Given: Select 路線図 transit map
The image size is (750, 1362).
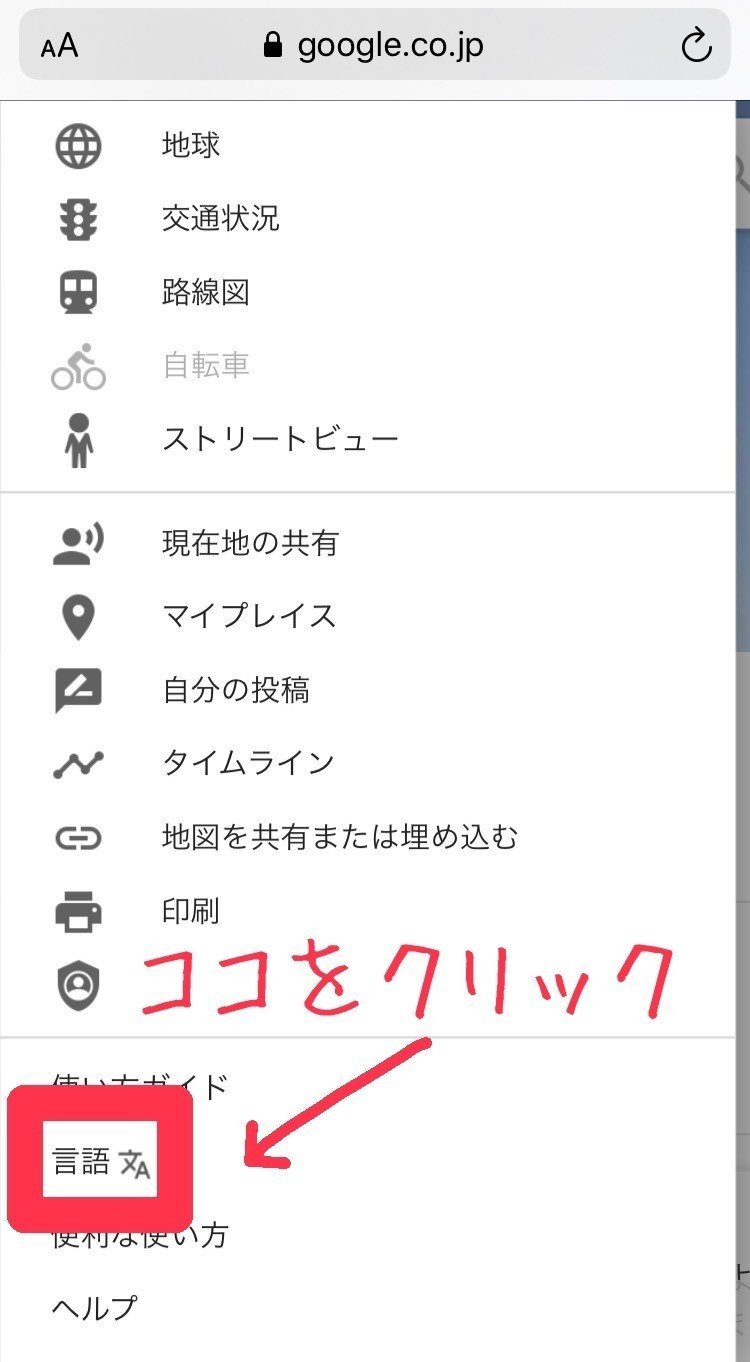Looking at the screenshot, I should coord(205,293).
